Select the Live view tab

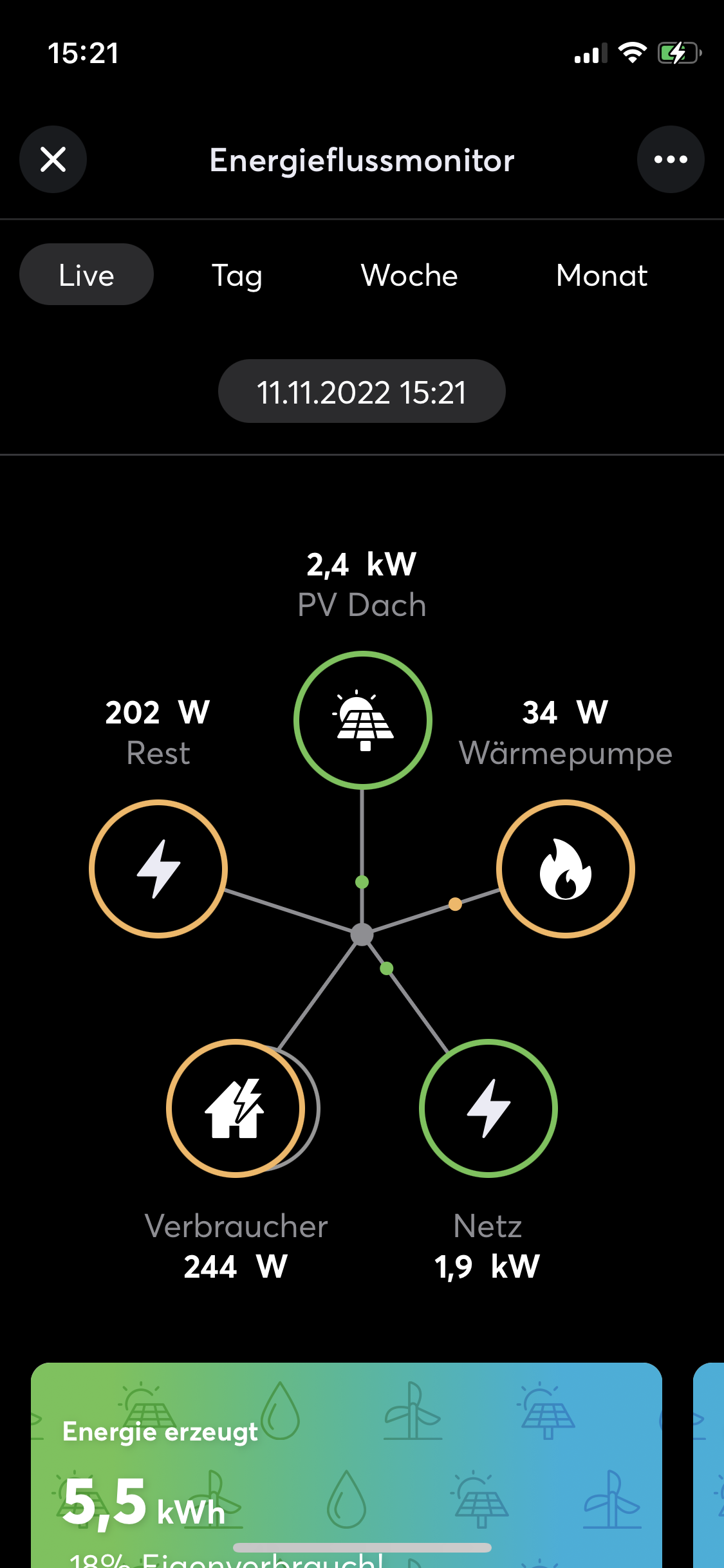pos(86,275)
